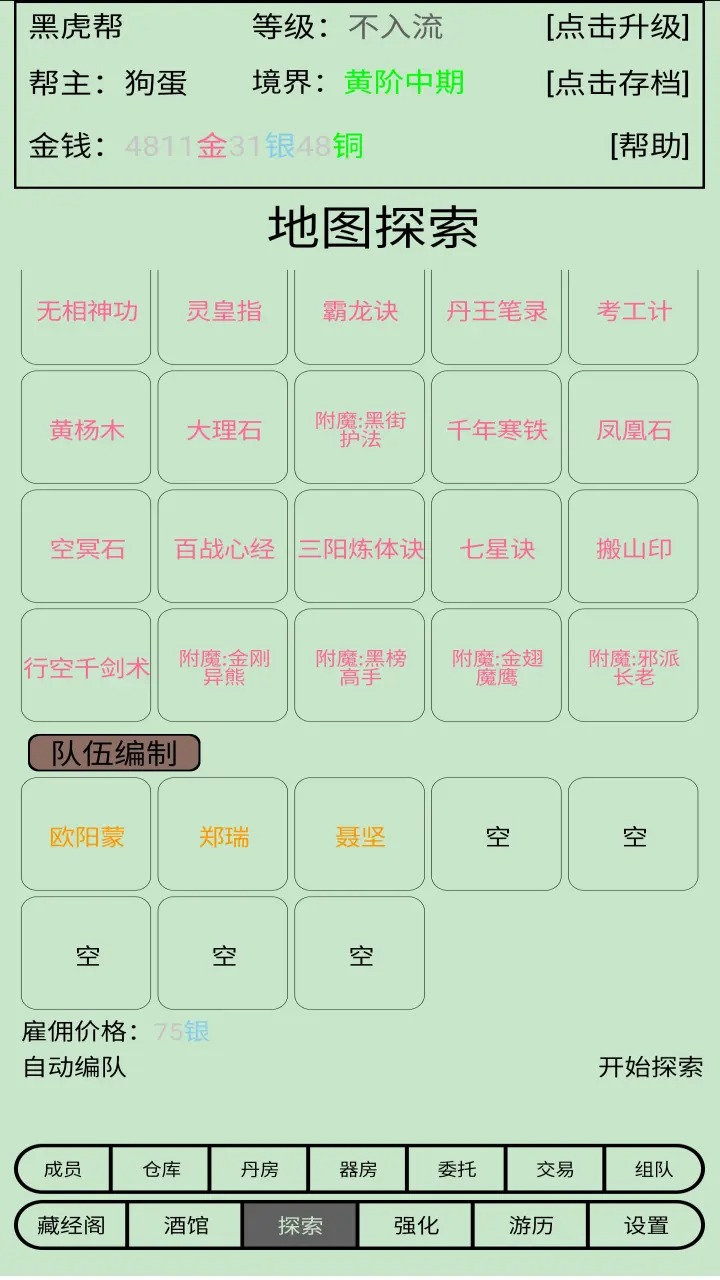Open the 藏经阁 tab
The image size is (720, 1280).
[x=69, y=1225]
